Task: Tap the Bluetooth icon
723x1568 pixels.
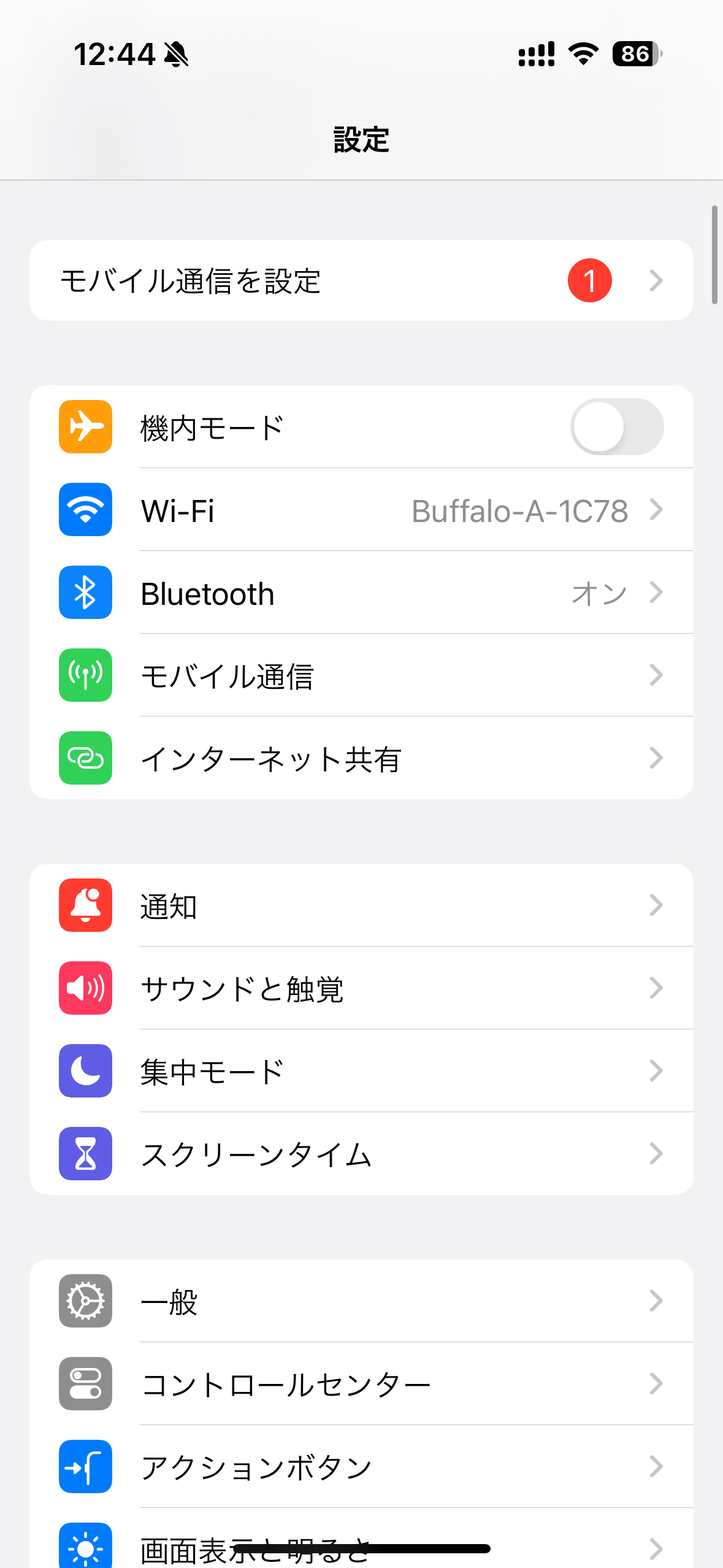Action: point(85,593)
